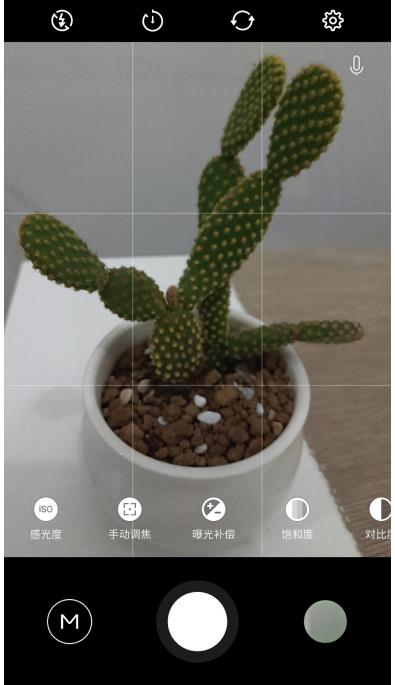
Task: Adjust ISO 感光度 setting
Action: [46, 518]
